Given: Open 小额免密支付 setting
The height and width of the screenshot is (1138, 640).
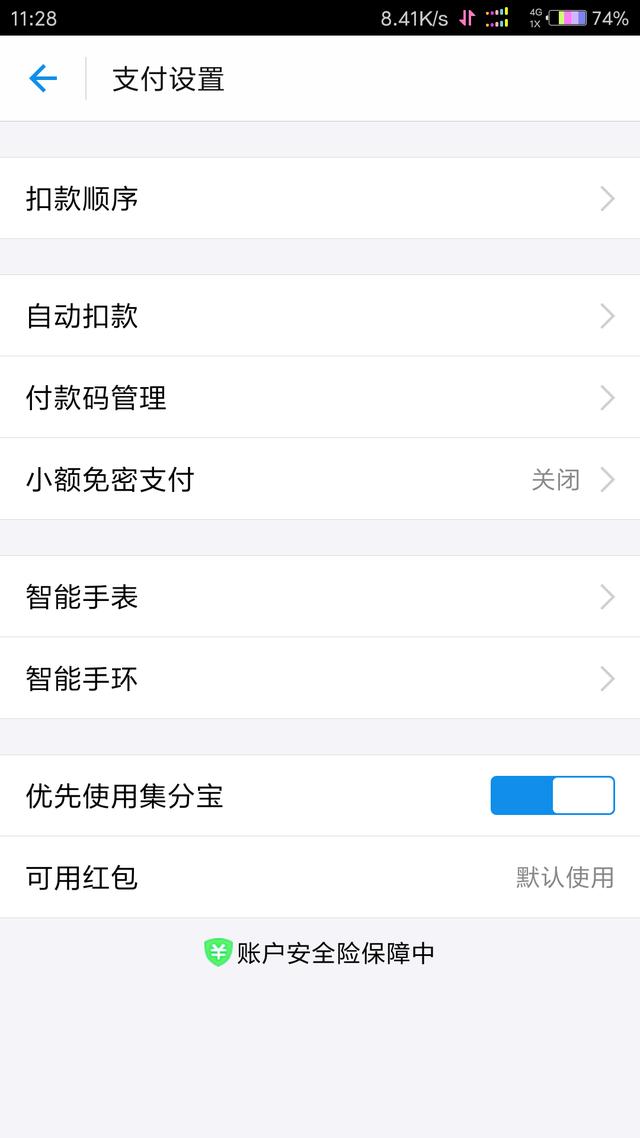Looking at the screenshot, I should pyautogui.click(x=320, y=480).
